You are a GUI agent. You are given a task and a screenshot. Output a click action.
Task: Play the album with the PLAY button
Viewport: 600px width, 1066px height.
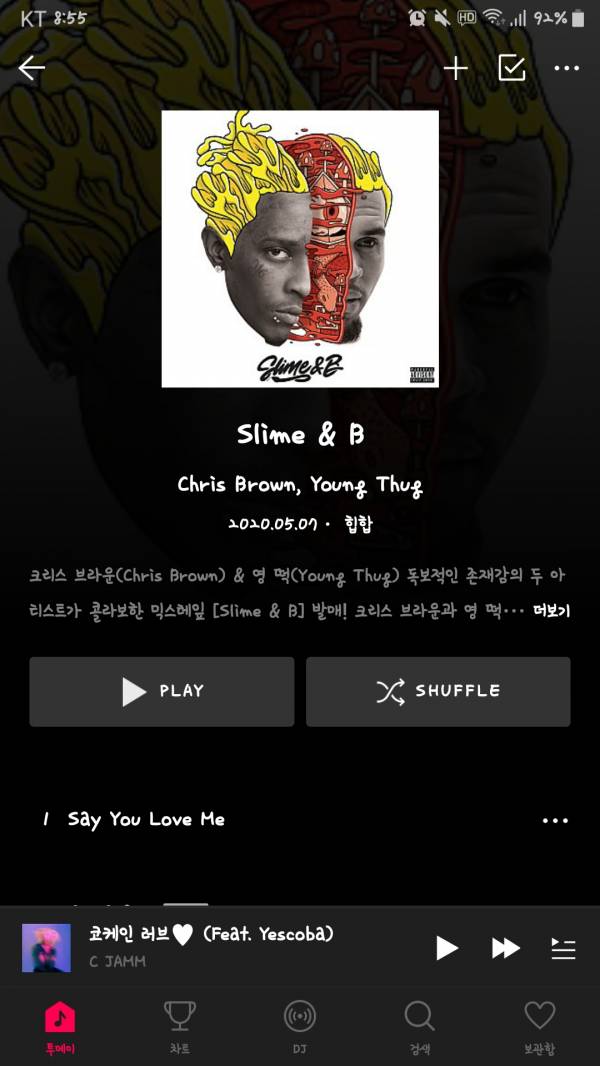coord(161,691)
